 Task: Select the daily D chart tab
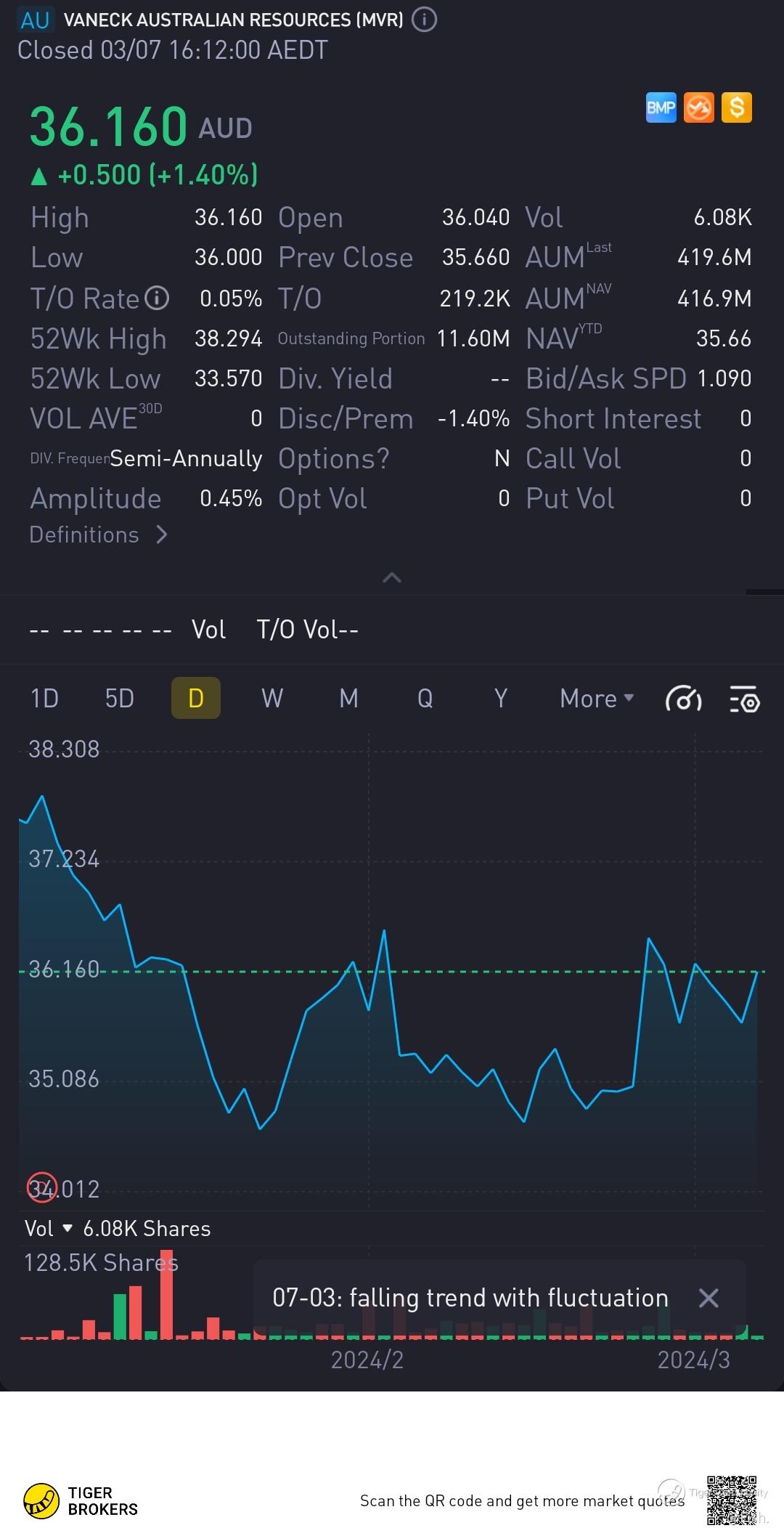pos(196,699)
